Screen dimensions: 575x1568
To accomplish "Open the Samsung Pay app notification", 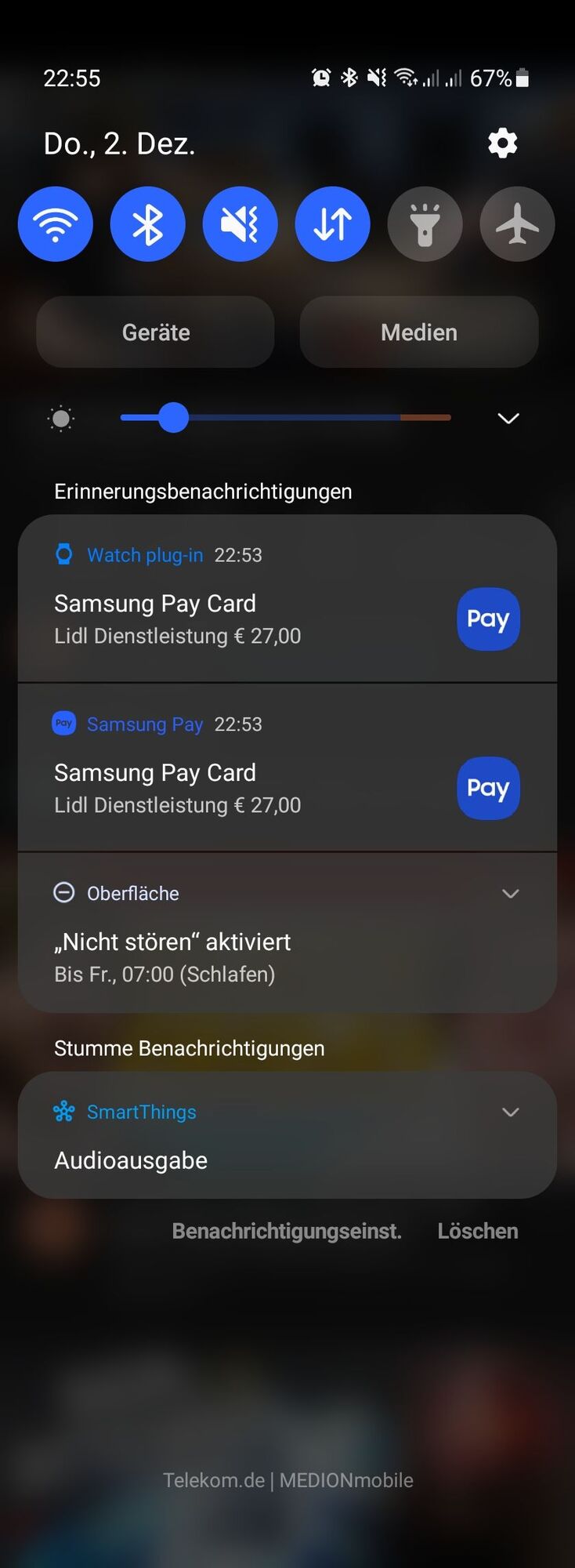I will coord(235,773).
